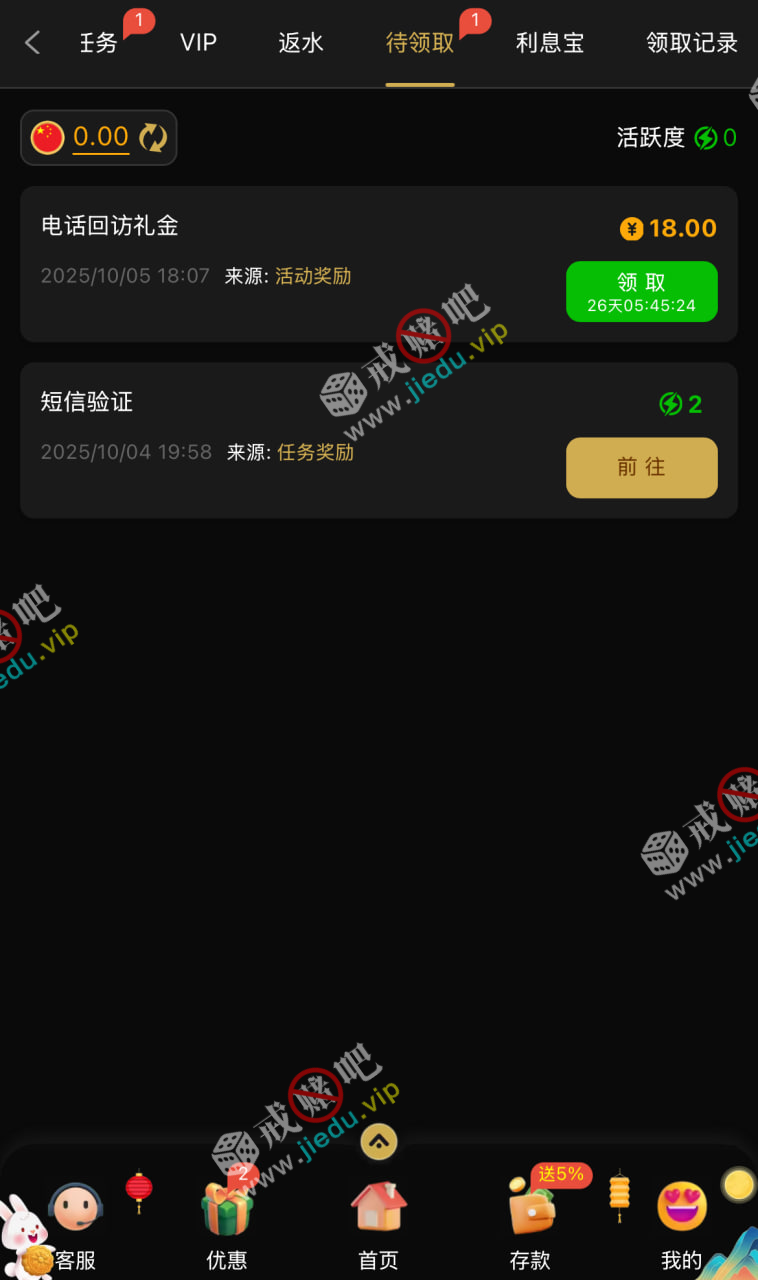Open 客服 customer service

(x=76, y=1225)
